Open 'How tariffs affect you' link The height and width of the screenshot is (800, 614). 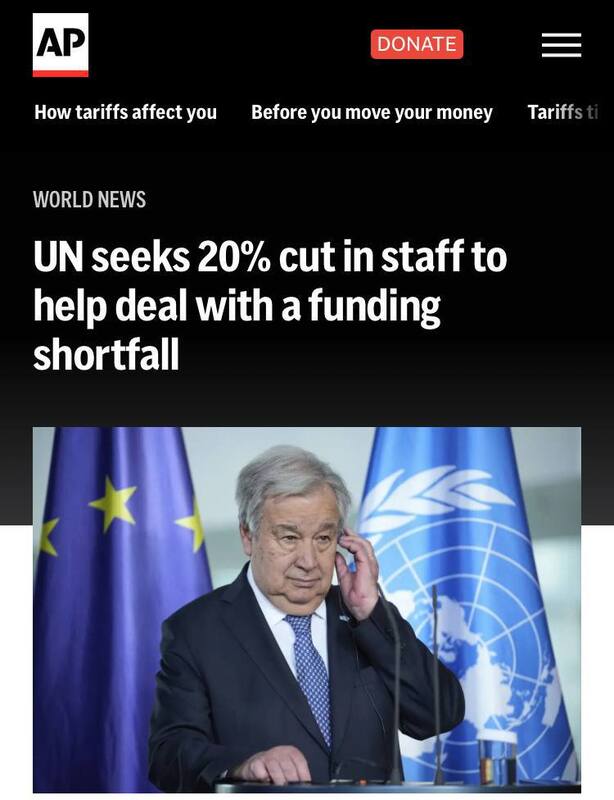[x=125, y=112]
